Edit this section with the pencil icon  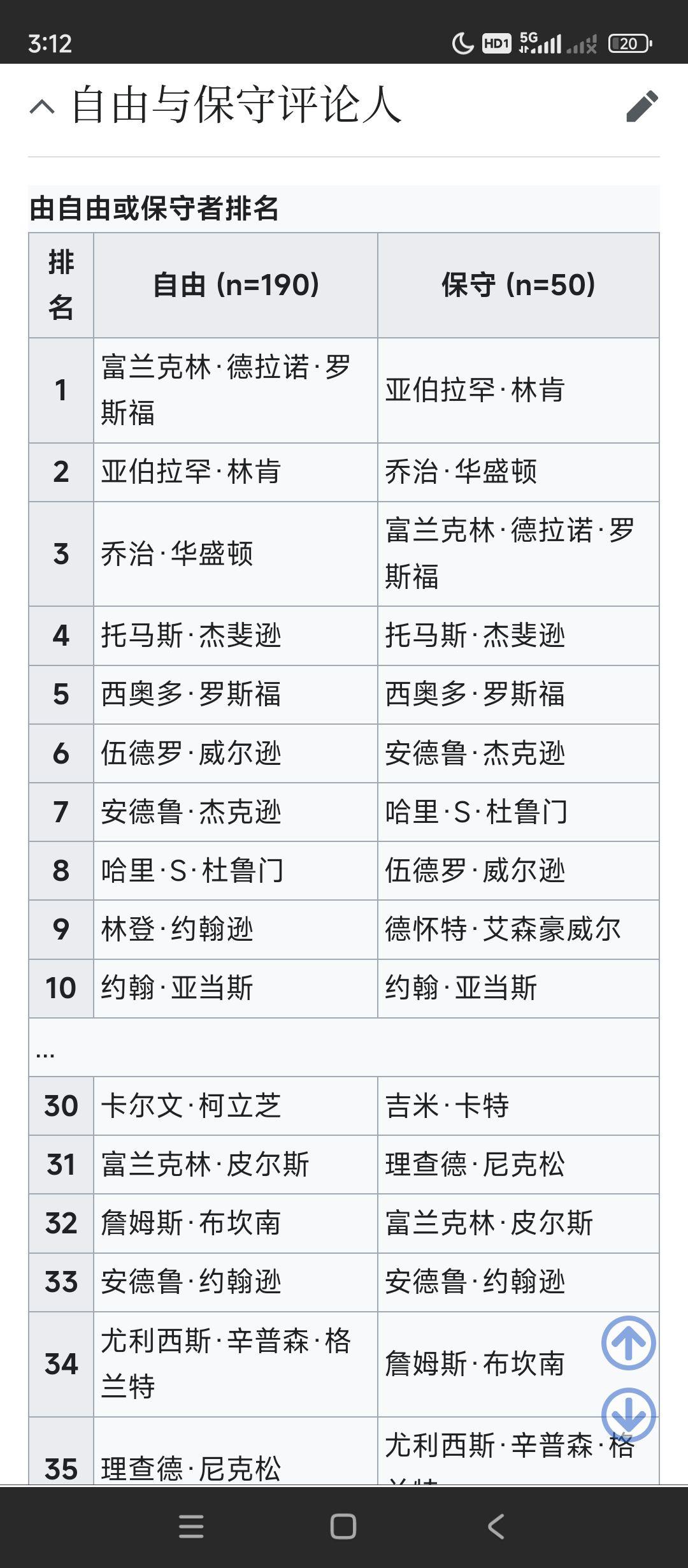coord(642,106)
